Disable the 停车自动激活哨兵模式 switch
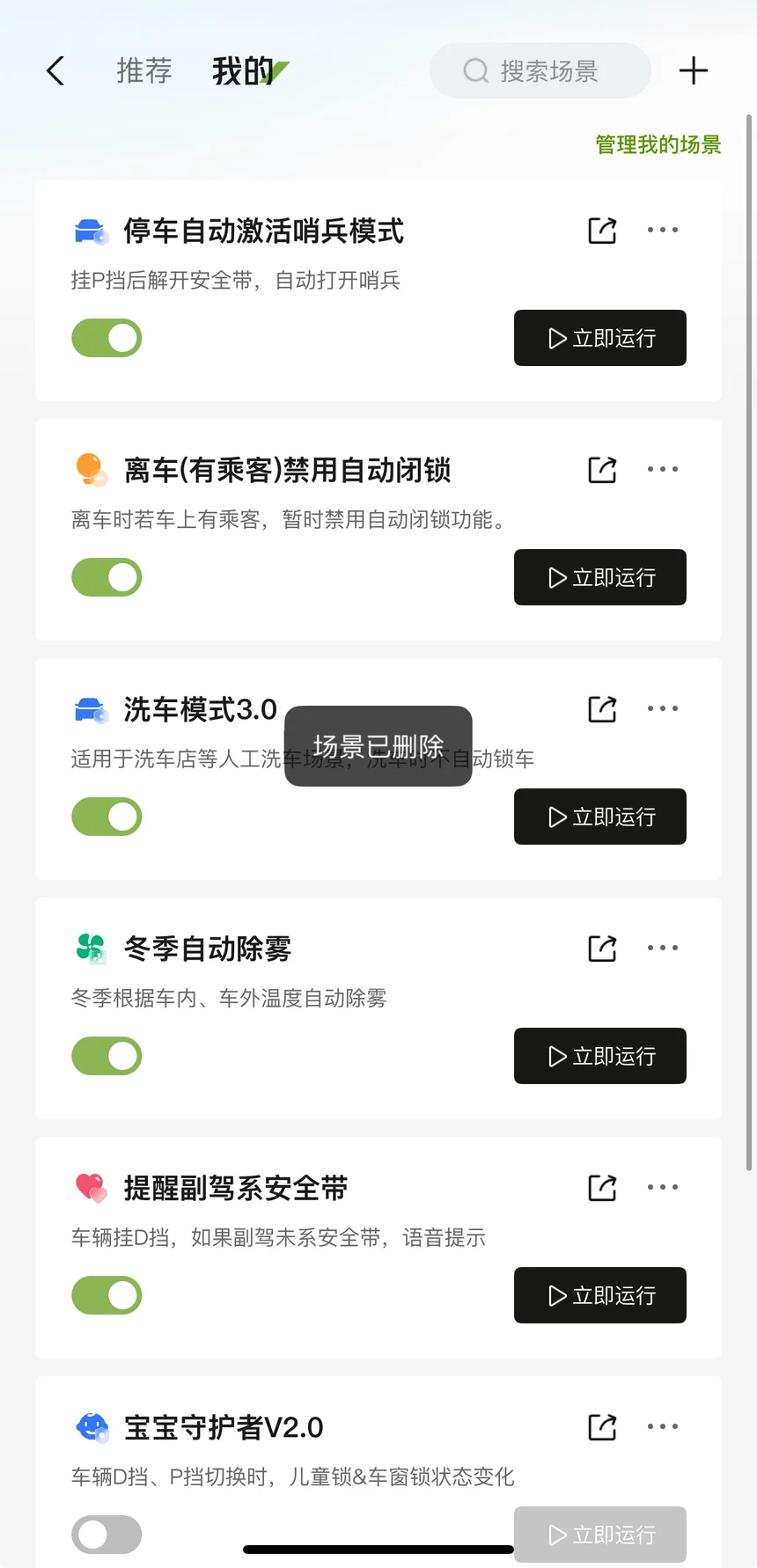Image resolution: width=757 pixels, height=1568 pixels. pos(107,338)
